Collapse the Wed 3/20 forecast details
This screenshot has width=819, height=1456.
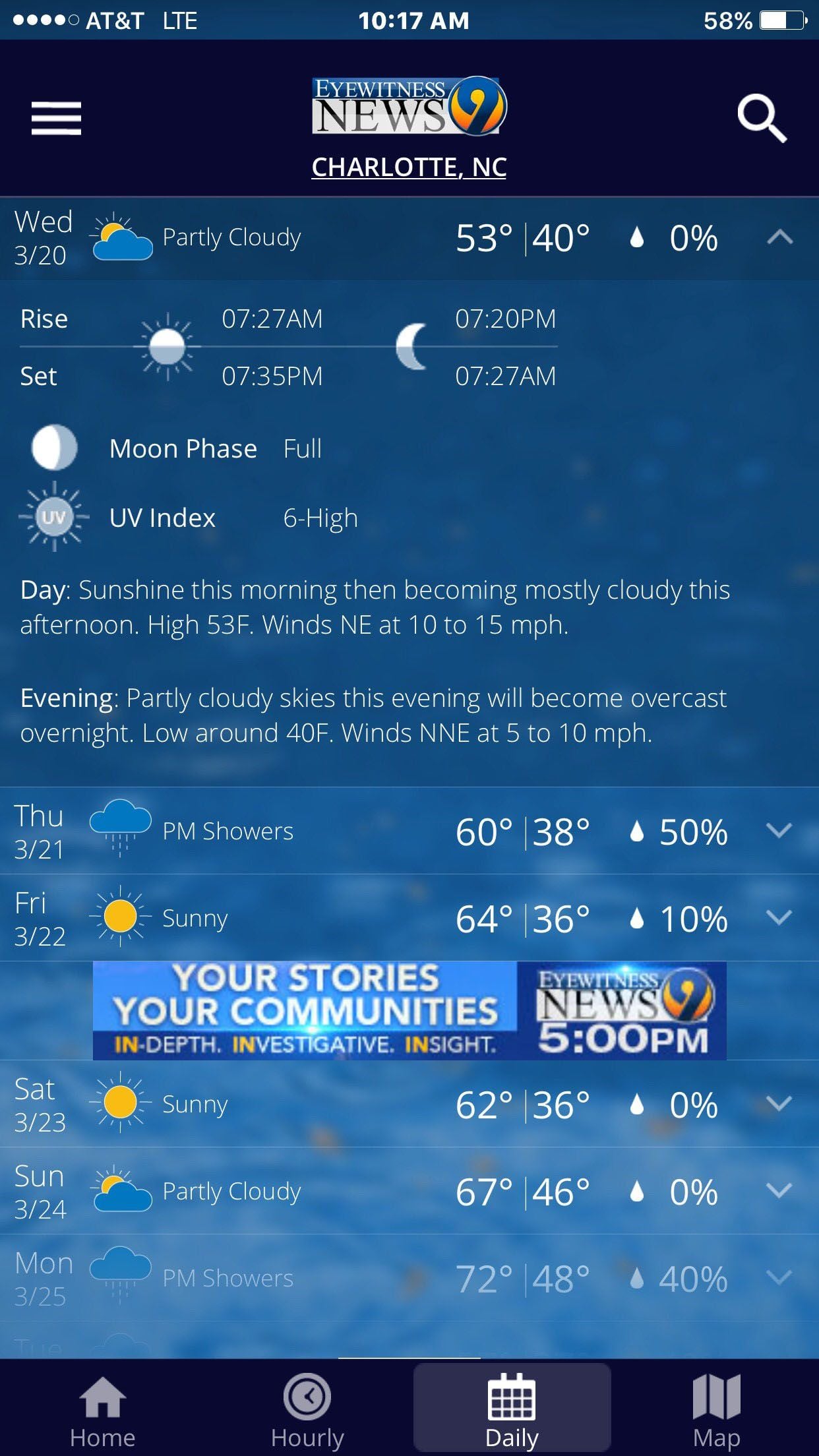pyautogui.click(x=779, y=237)
